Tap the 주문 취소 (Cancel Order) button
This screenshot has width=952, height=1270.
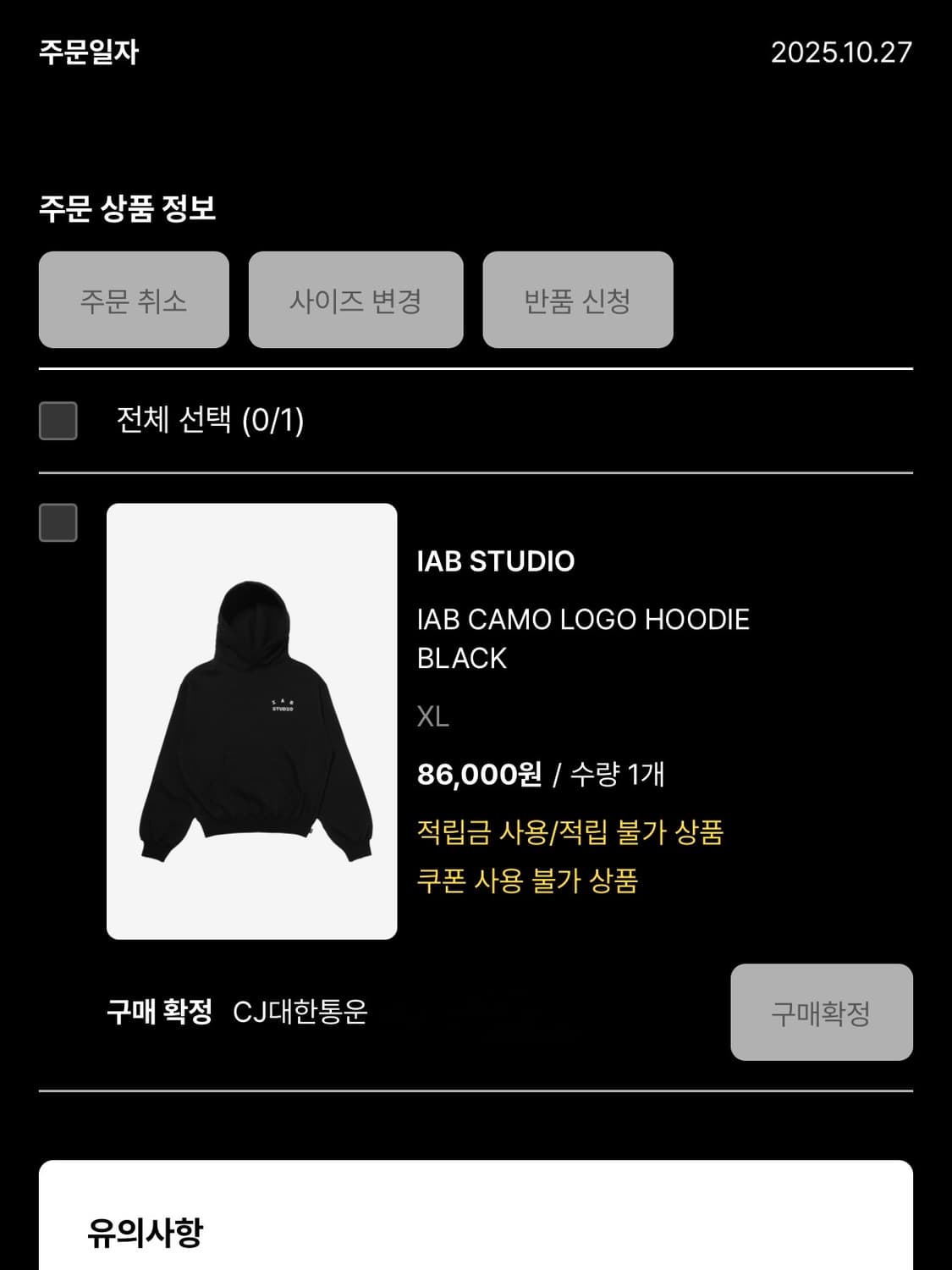point(134,301)
